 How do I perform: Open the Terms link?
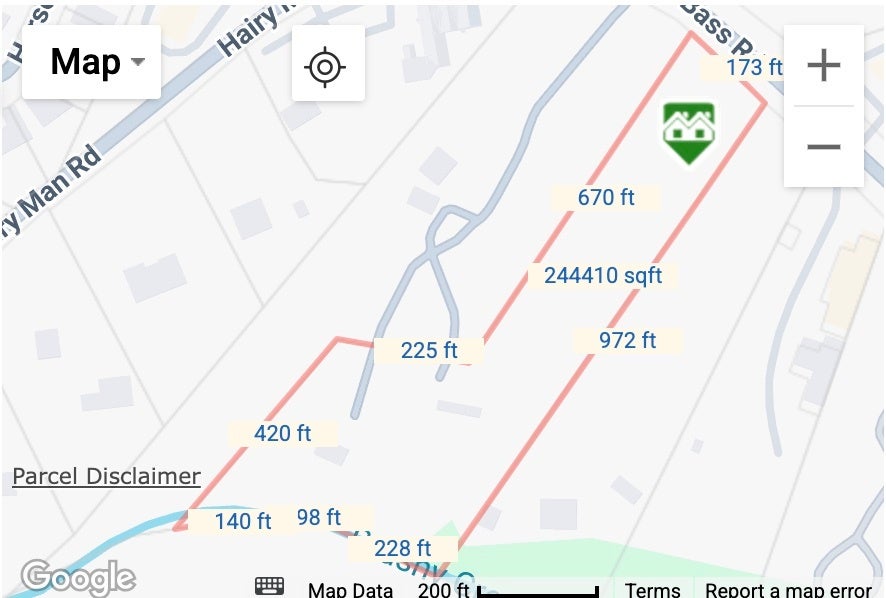652,590
